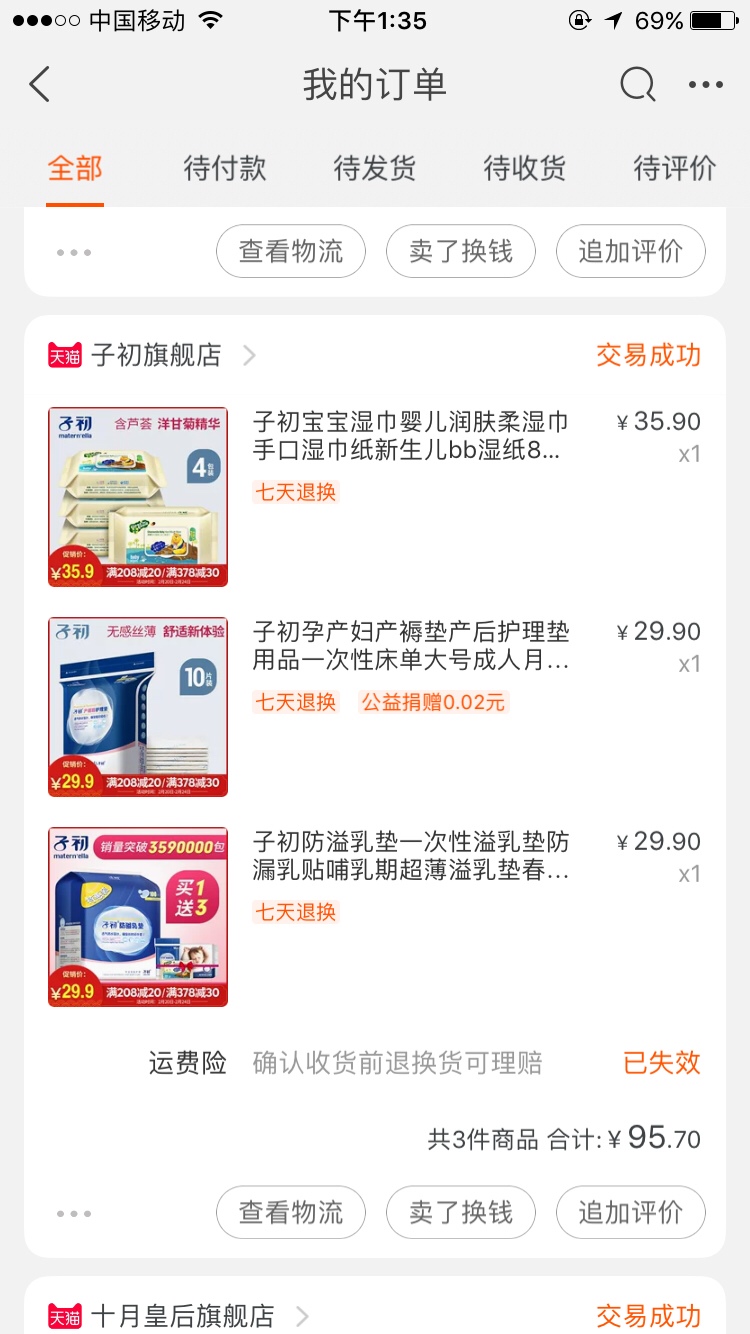Switch to the 待发货 tab
This screenshot has width=750, height=1334.
click(x=375, y=168)
